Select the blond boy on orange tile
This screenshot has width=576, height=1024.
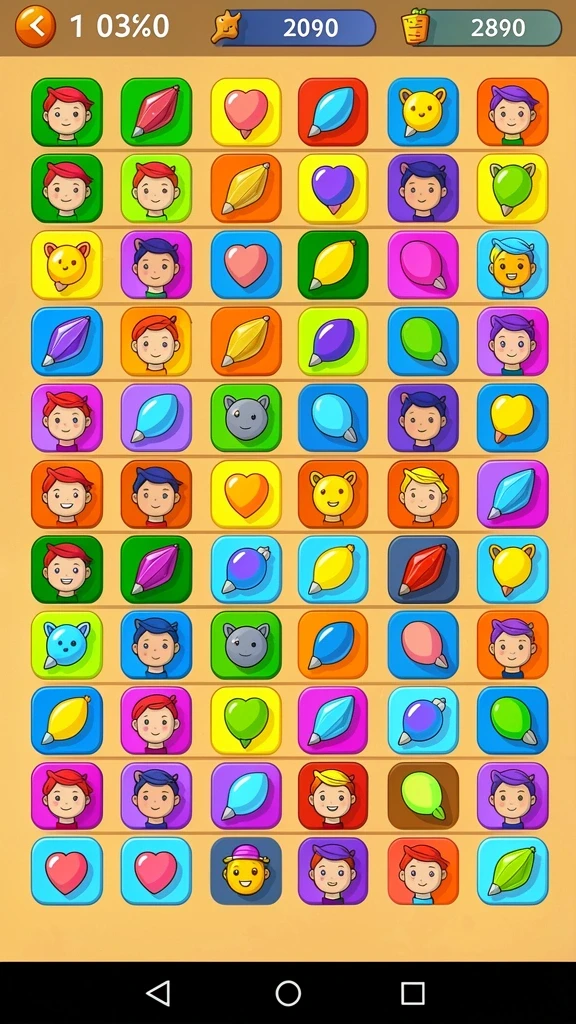pos(423,494)
